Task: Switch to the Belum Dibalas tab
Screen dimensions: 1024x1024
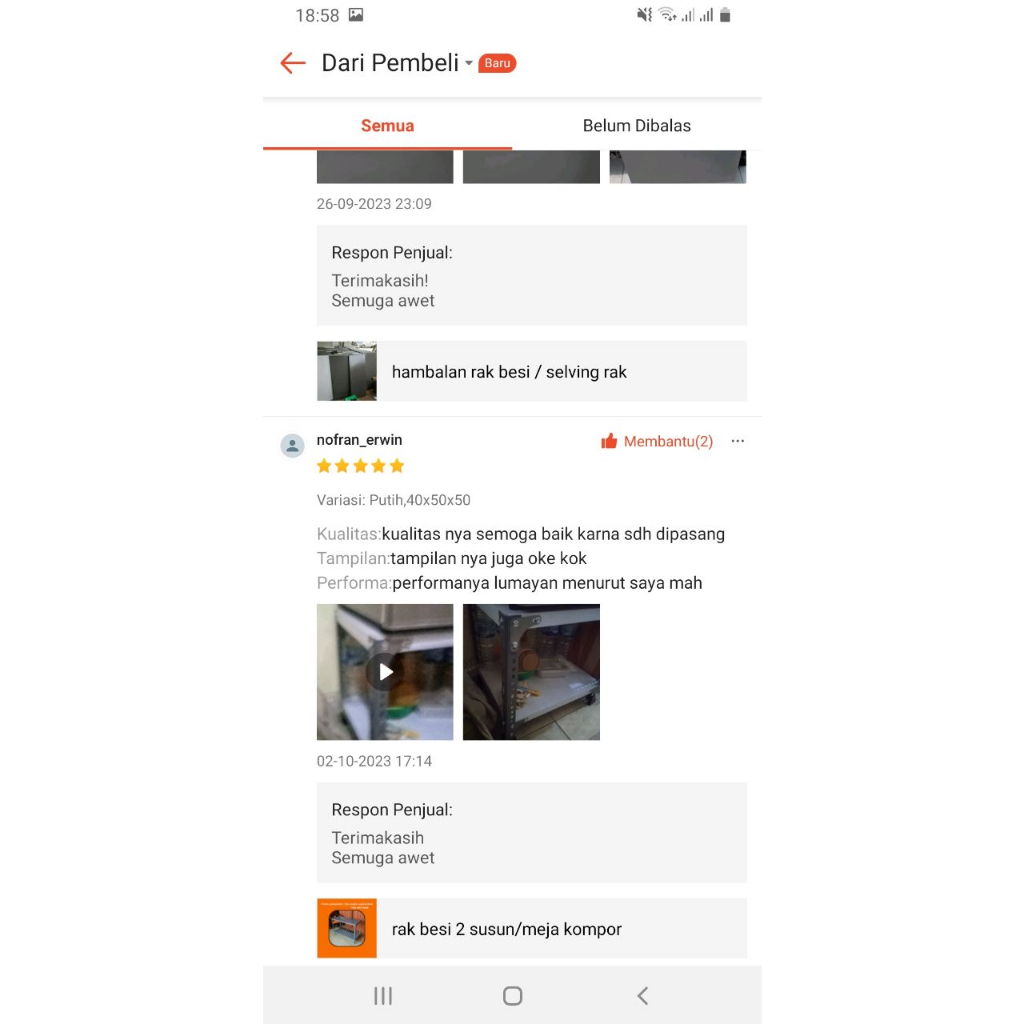Action: pyautogui.click(x=636, y=126)
